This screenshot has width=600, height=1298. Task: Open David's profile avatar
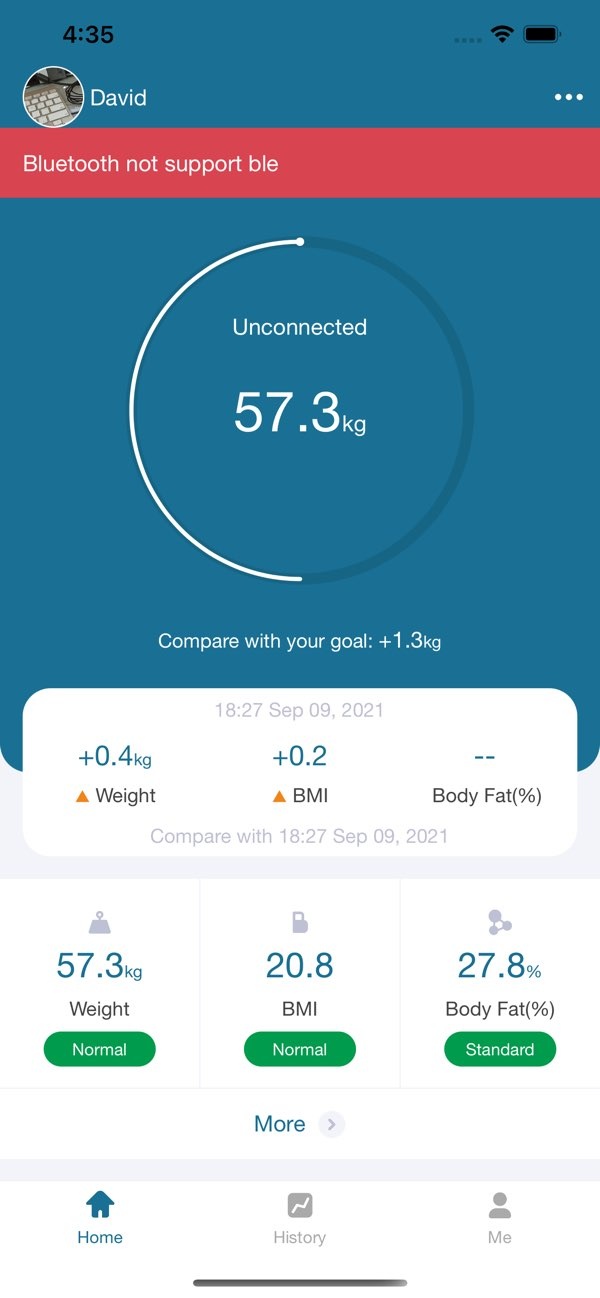[x=53, y=97]
